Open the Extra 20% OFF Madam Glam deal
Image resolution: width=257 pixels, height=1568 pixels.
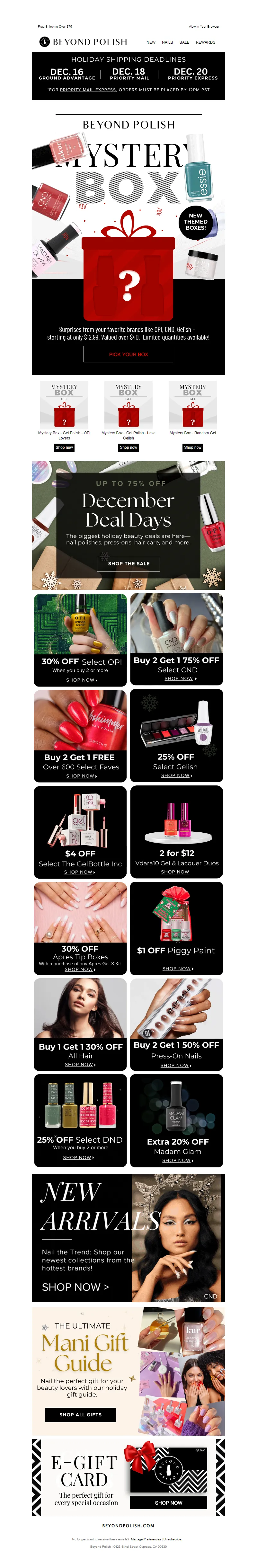(x=177, y=1160)
